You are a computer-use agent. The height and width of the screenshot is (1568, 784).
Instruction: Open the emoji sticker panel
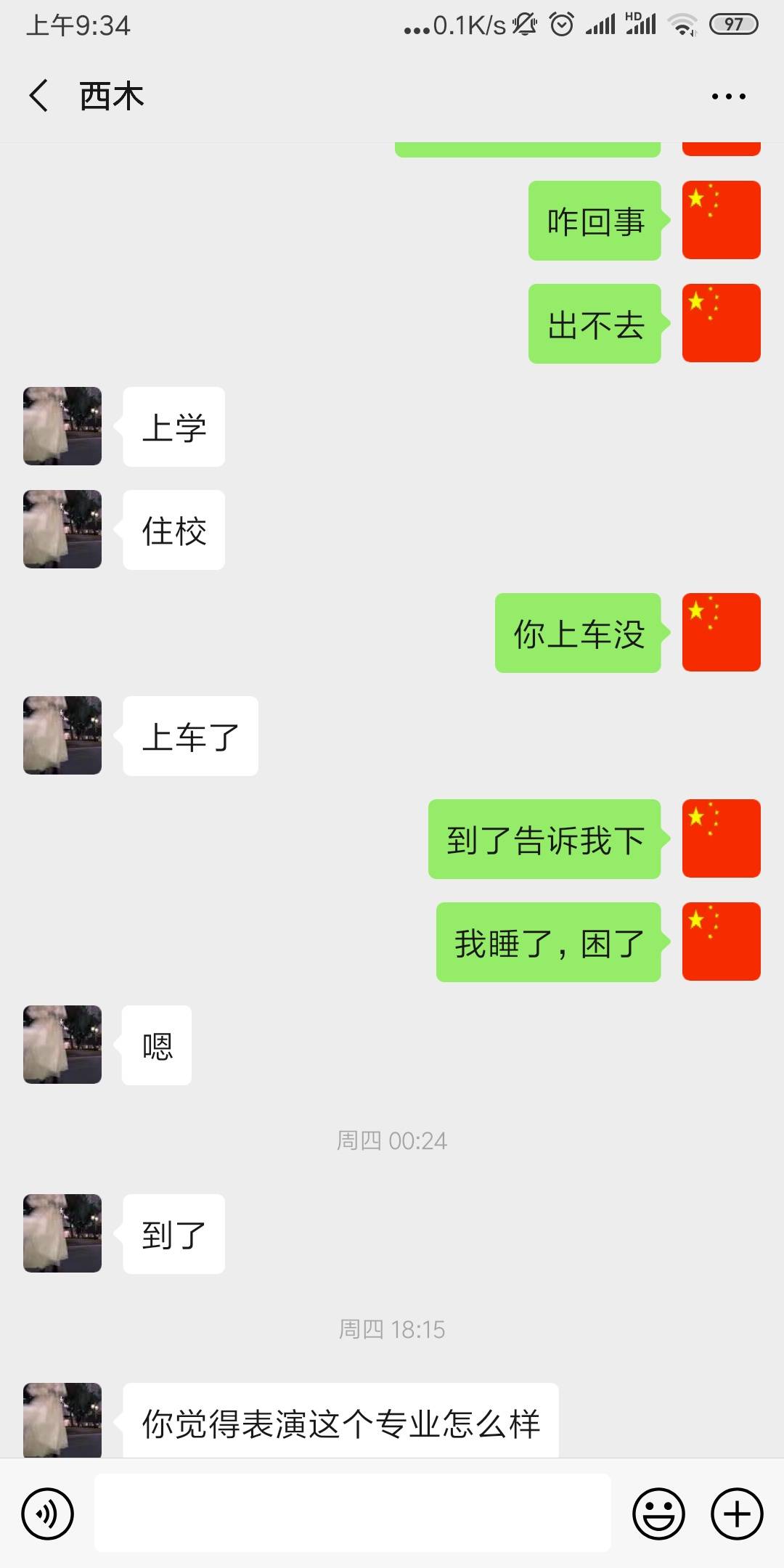(658, 1514)
